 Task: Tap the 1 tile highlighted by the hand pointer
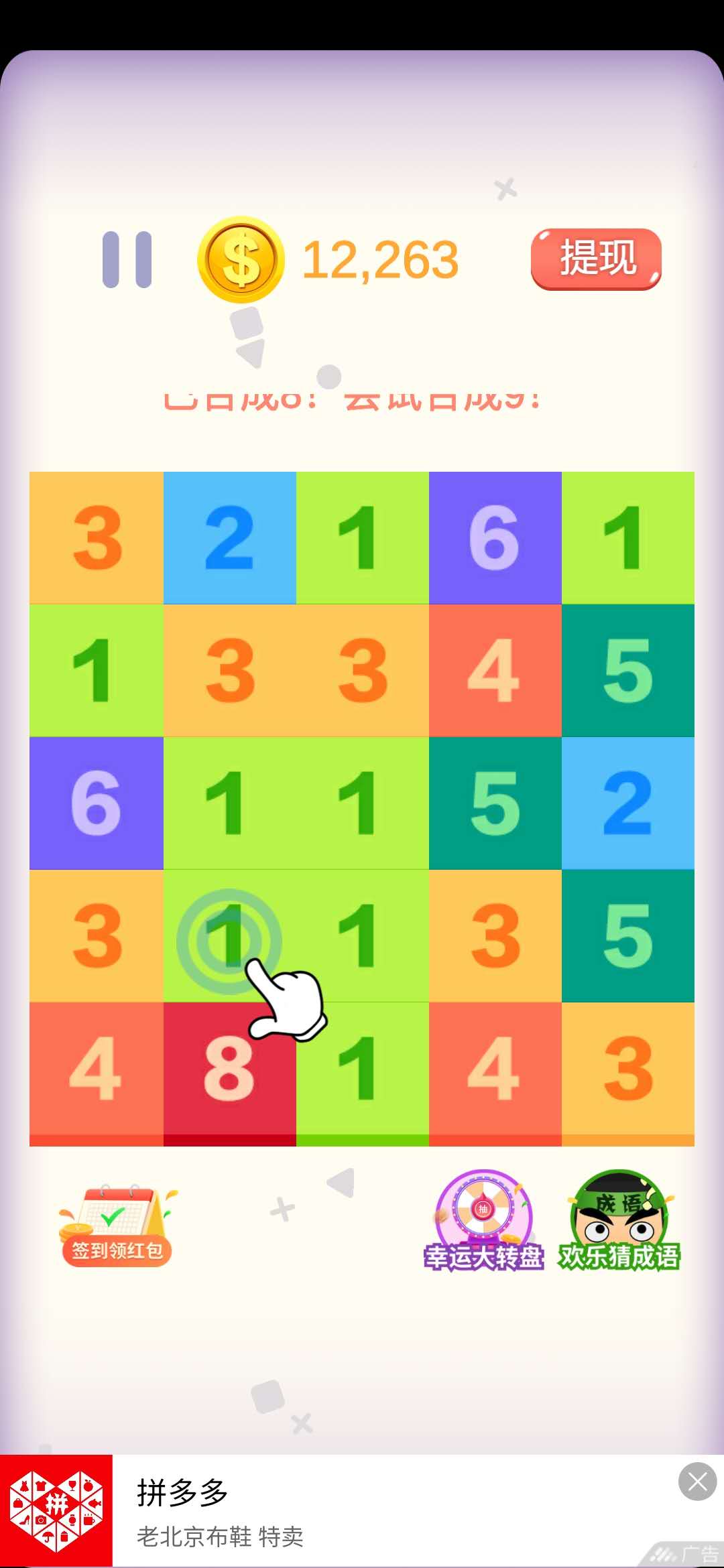tap(229, 937)
